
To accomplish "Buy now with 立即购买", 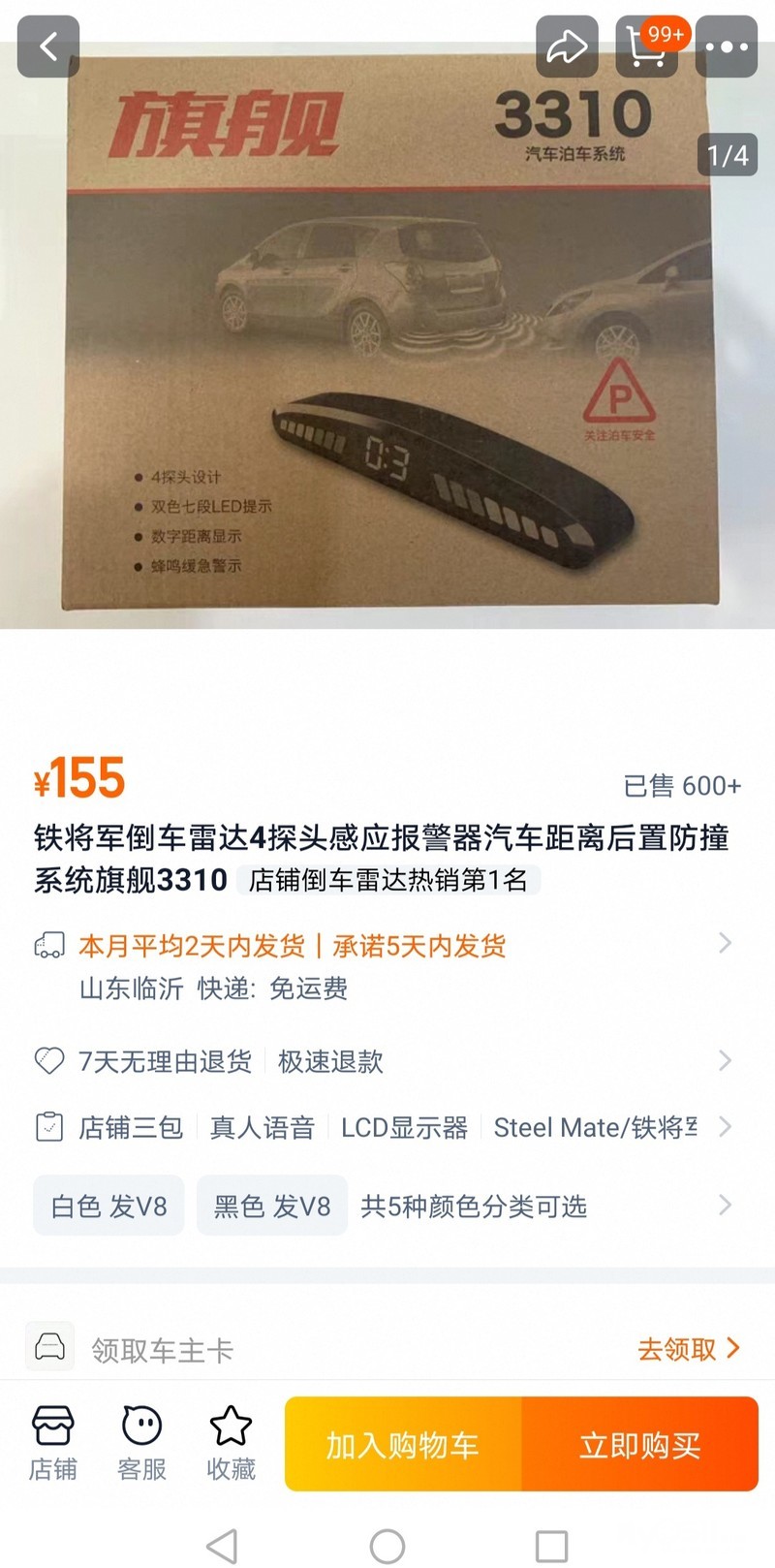I will click(639, 1445).
